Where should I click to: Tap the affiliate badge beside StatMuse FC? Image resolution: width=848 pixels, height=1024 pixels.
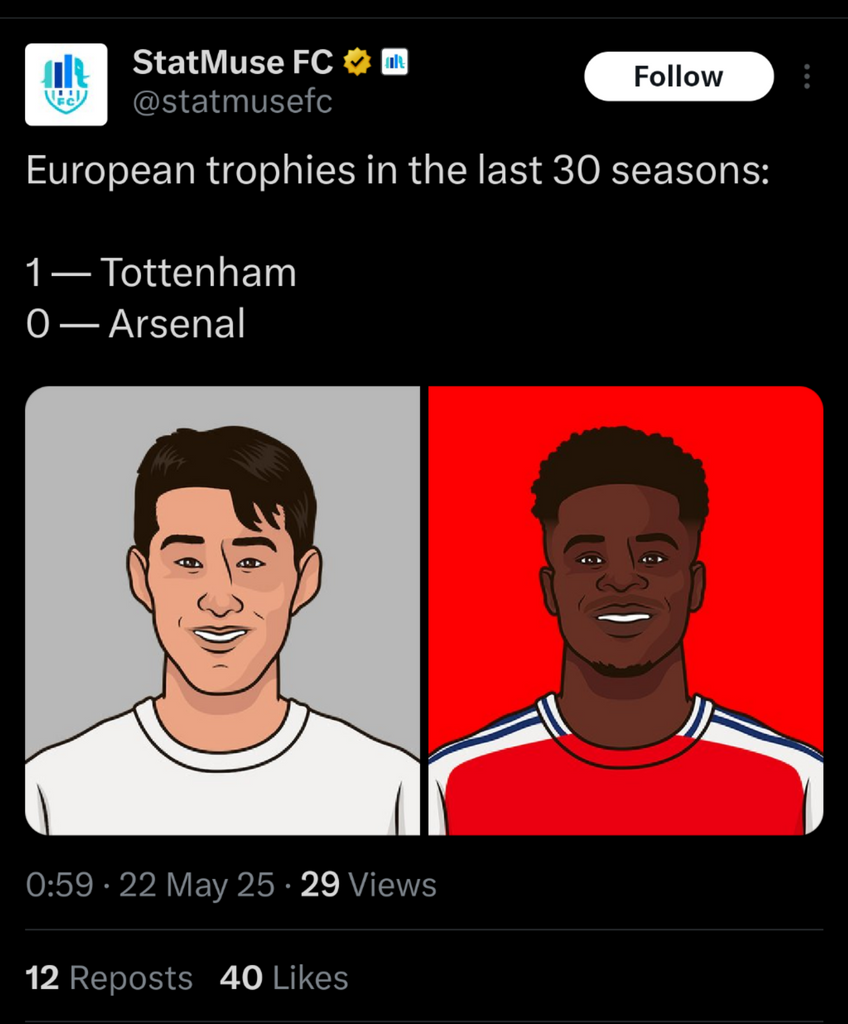(x=395, y=62)
